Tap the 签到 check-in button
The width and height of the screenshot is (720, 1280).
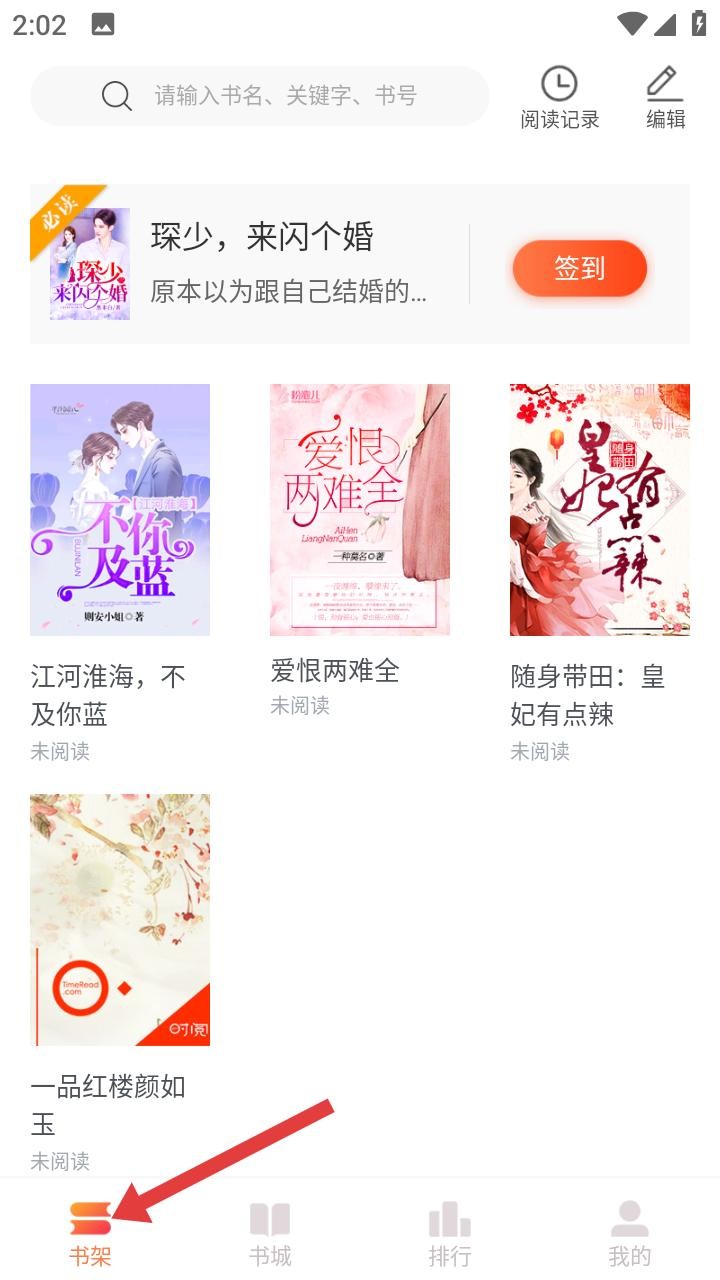coord(579,268)
